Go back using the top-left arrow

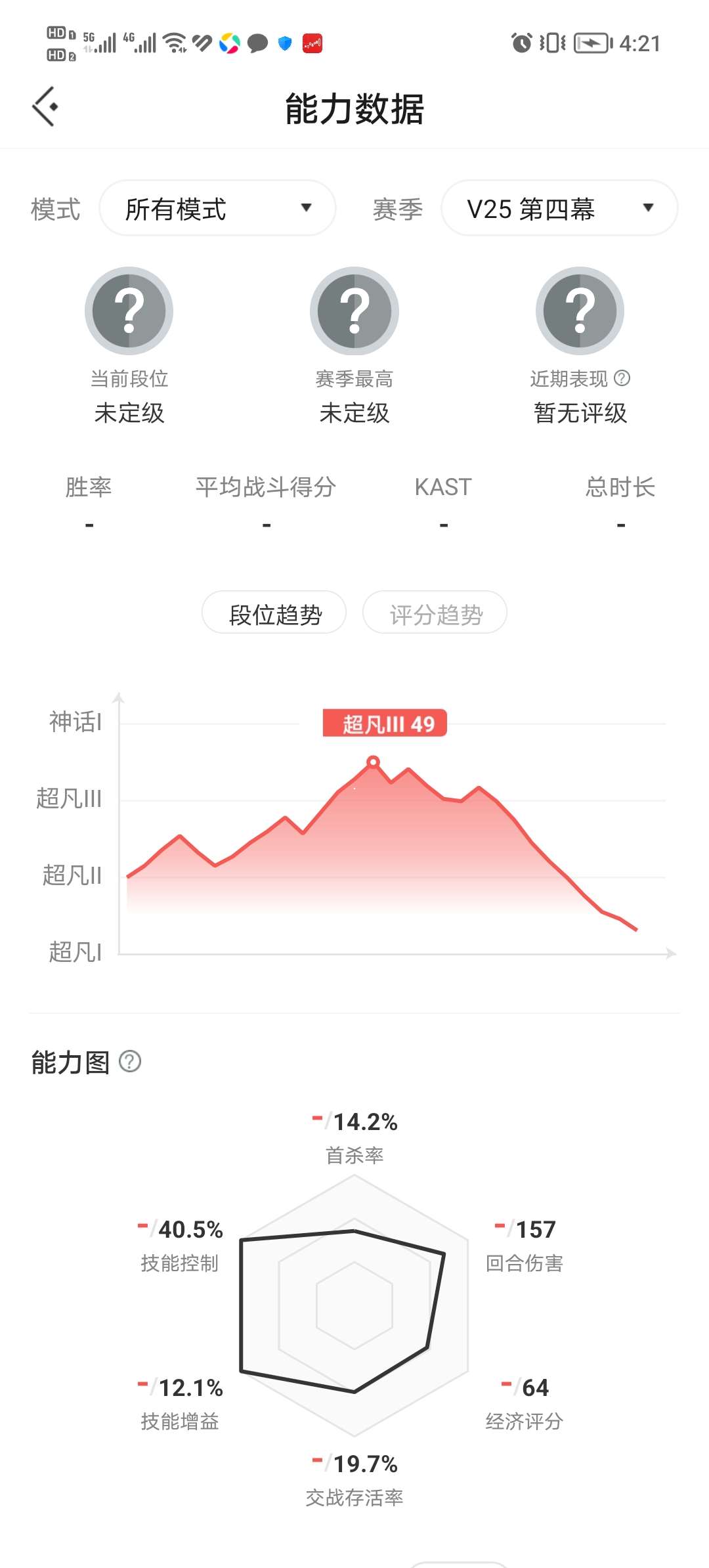pyautogui.click(x=45, y=106)
